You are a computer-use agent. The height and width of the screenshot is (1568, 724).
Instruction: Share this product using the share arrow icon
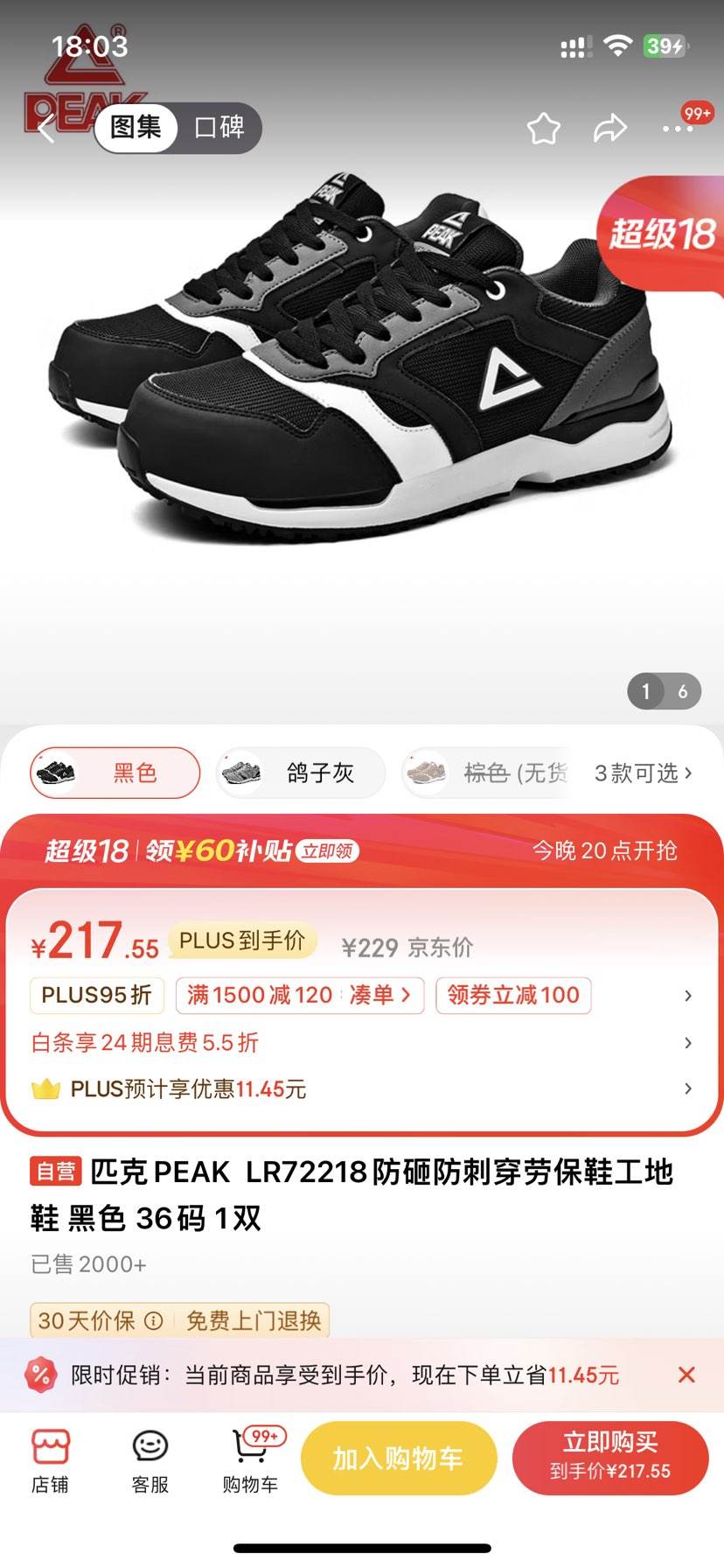tap(609, 128)
